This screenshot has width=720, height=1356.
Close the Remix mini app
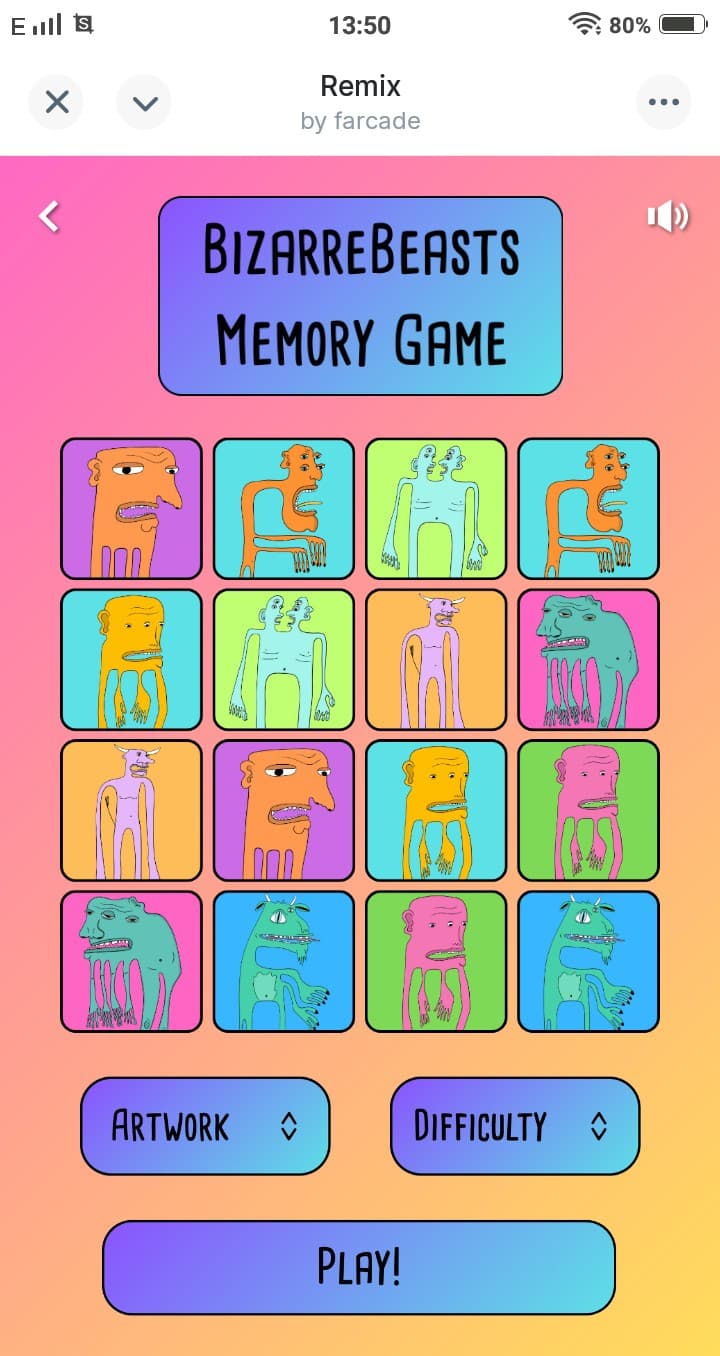(57, 102)
